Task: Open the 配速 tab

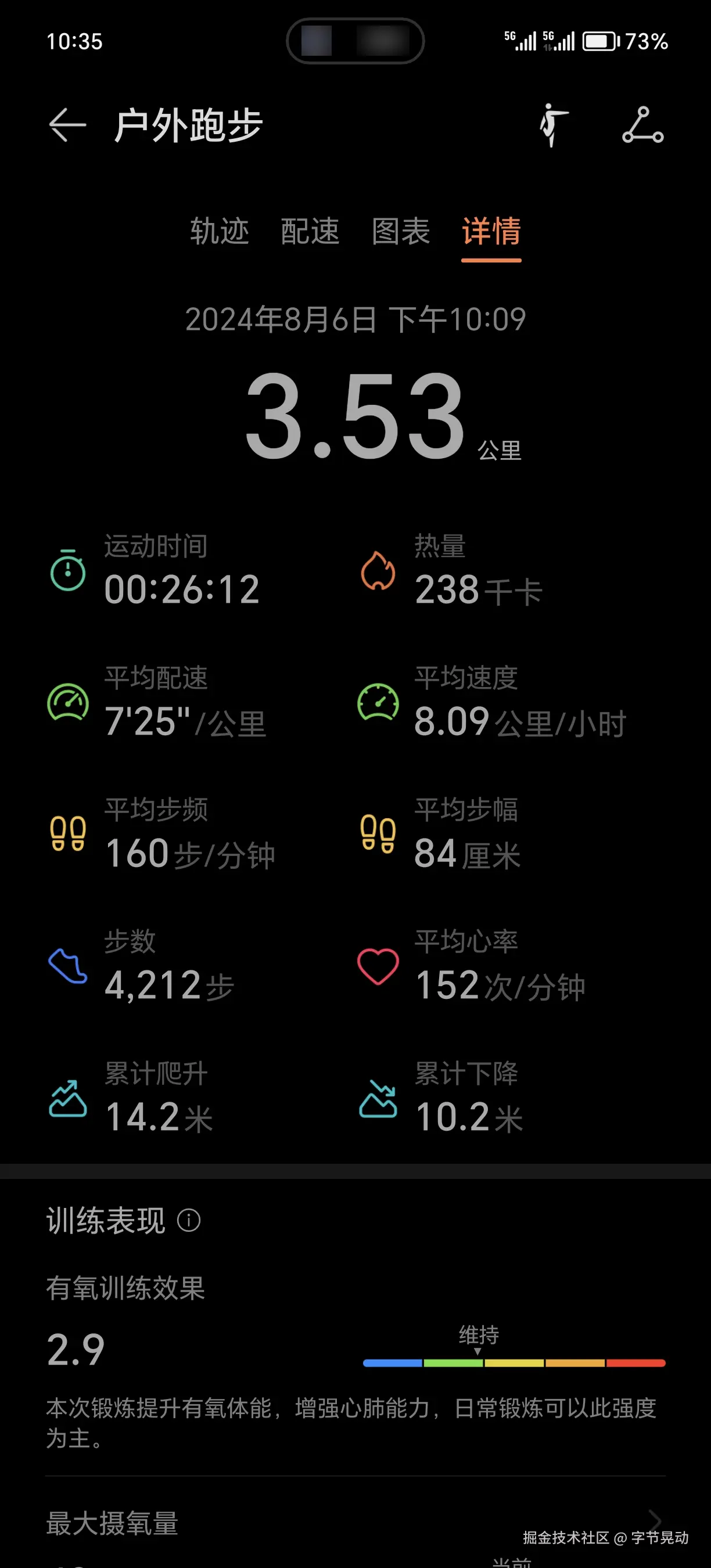Action: pyautogui.click(x=310, y=231)
